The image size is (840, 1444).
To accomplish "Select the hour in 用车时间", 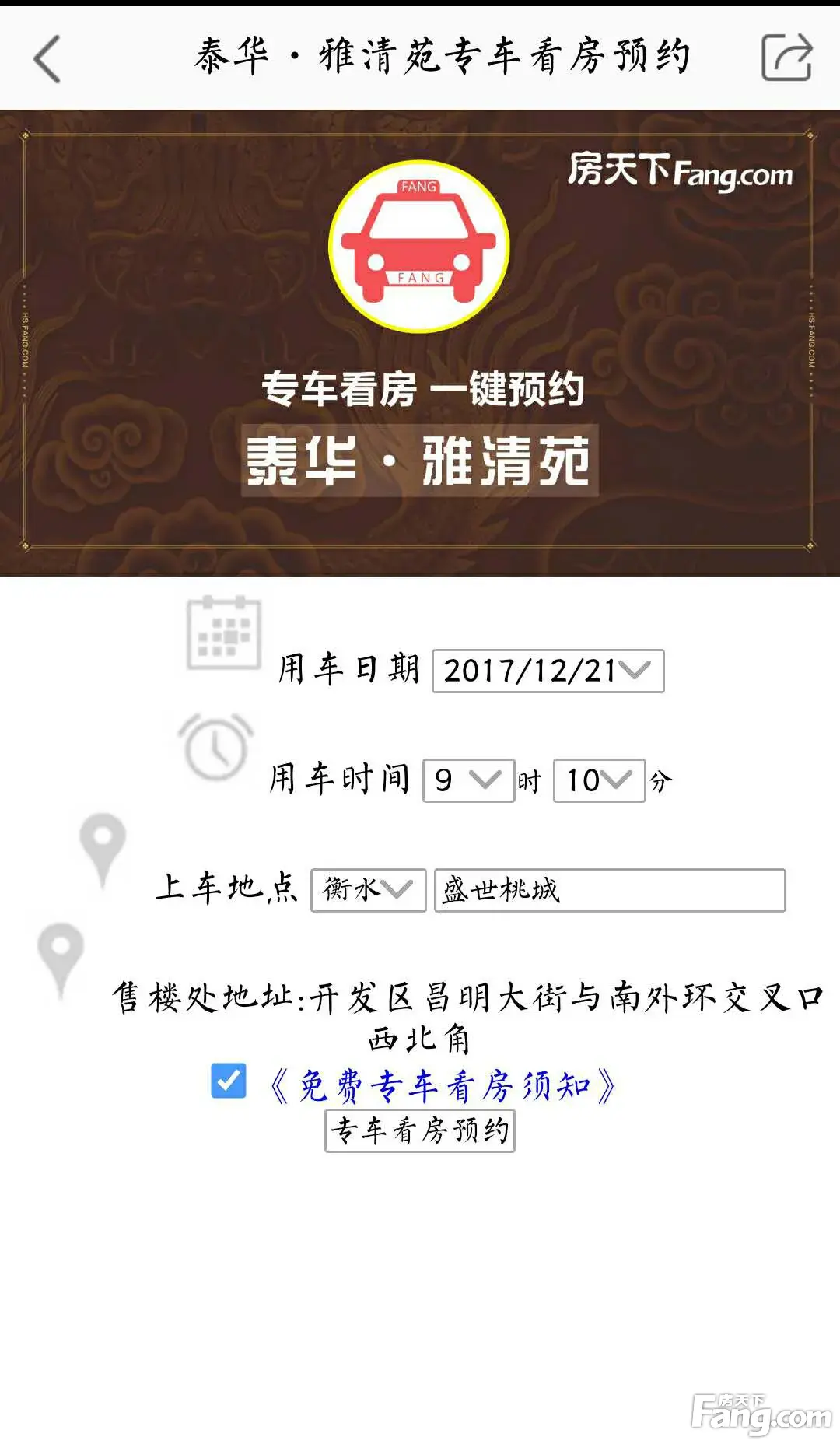I will (x=468, y=780).
